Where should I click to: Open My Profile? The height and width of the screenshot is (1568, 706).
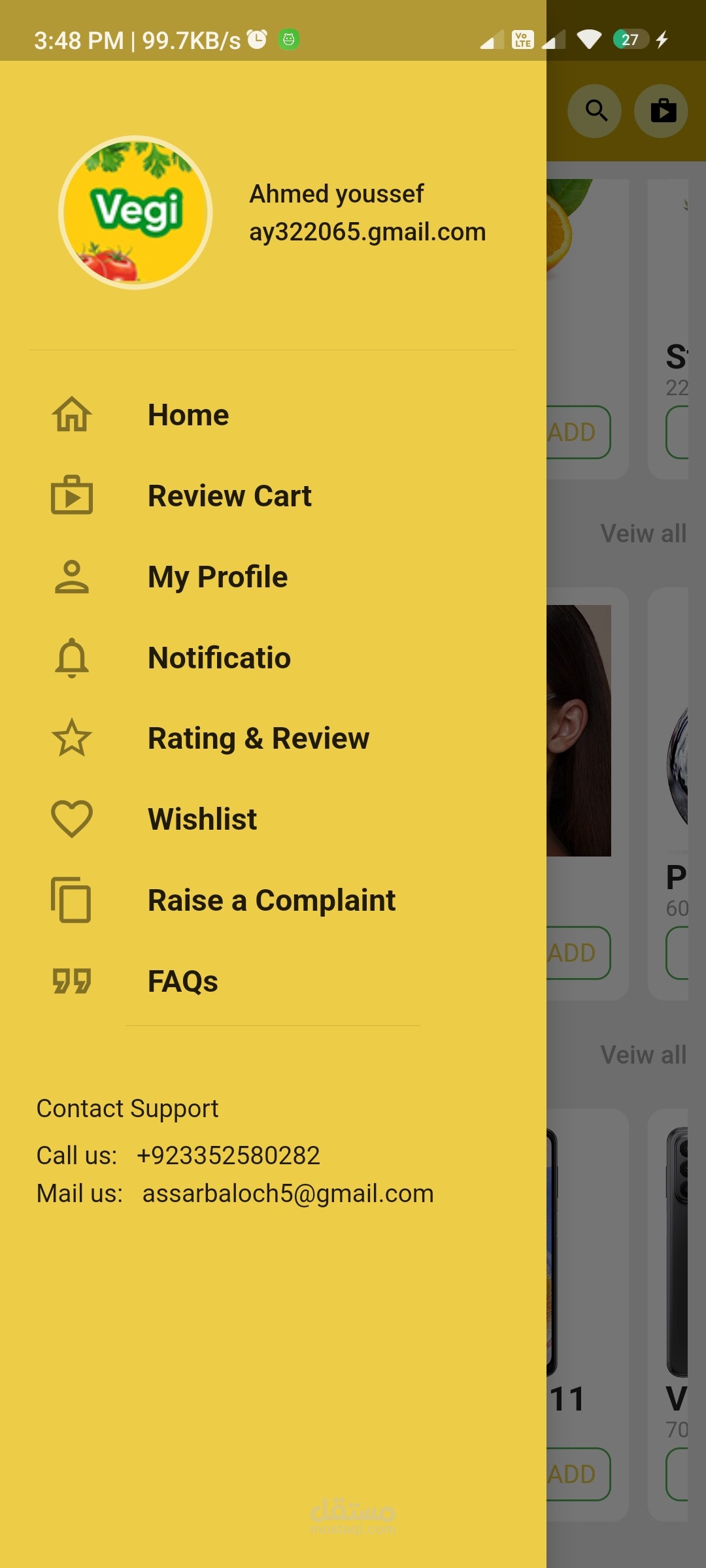point(218,578)
